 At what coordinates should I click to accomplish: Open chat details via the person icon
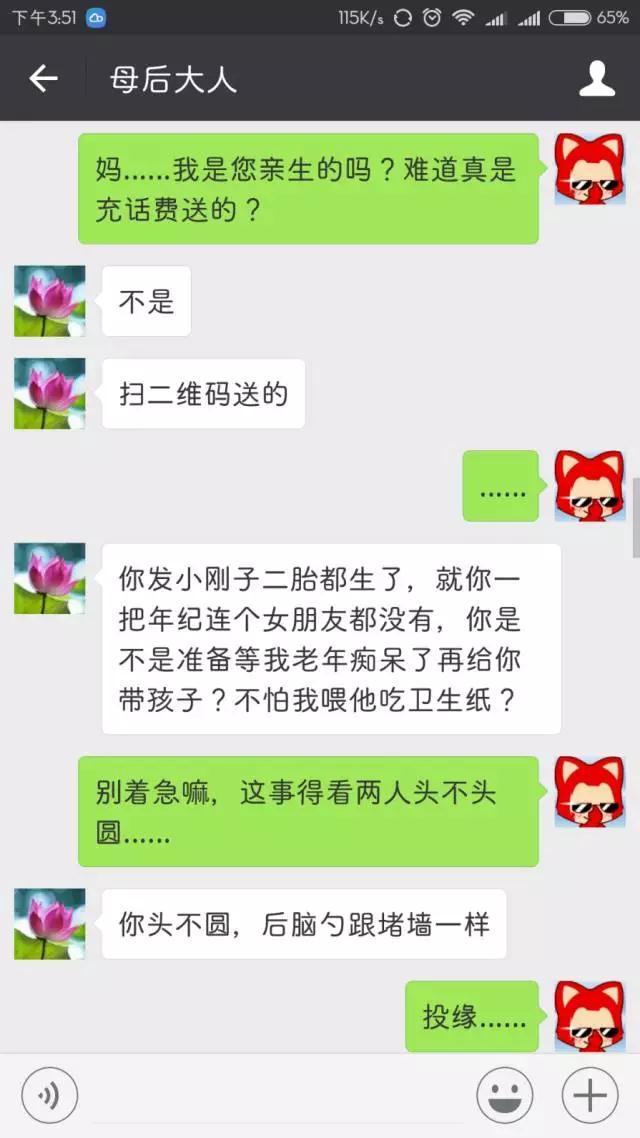tap(597, 79)
